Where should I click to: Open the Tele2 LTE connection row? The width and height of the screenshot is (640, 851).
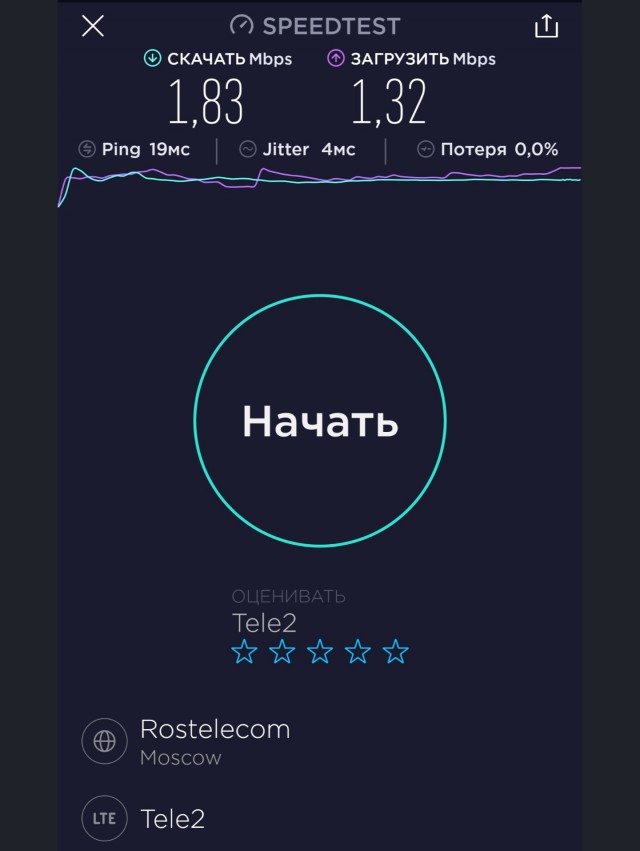click(172, 819)
